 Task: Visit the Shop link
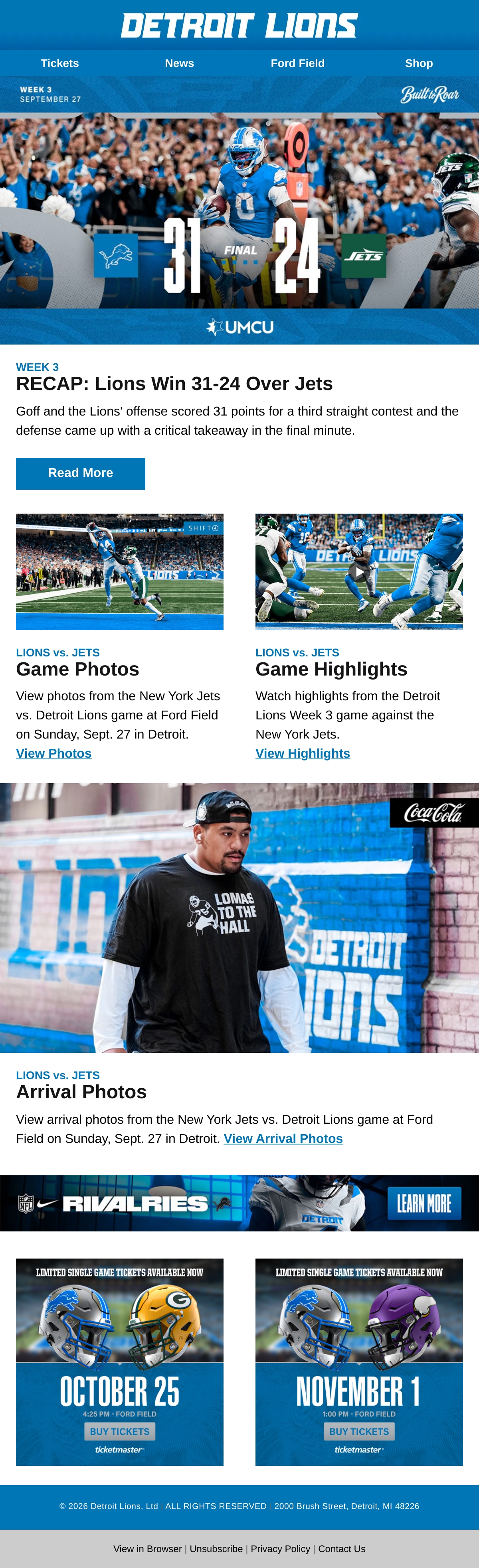(x=419, y=63)
